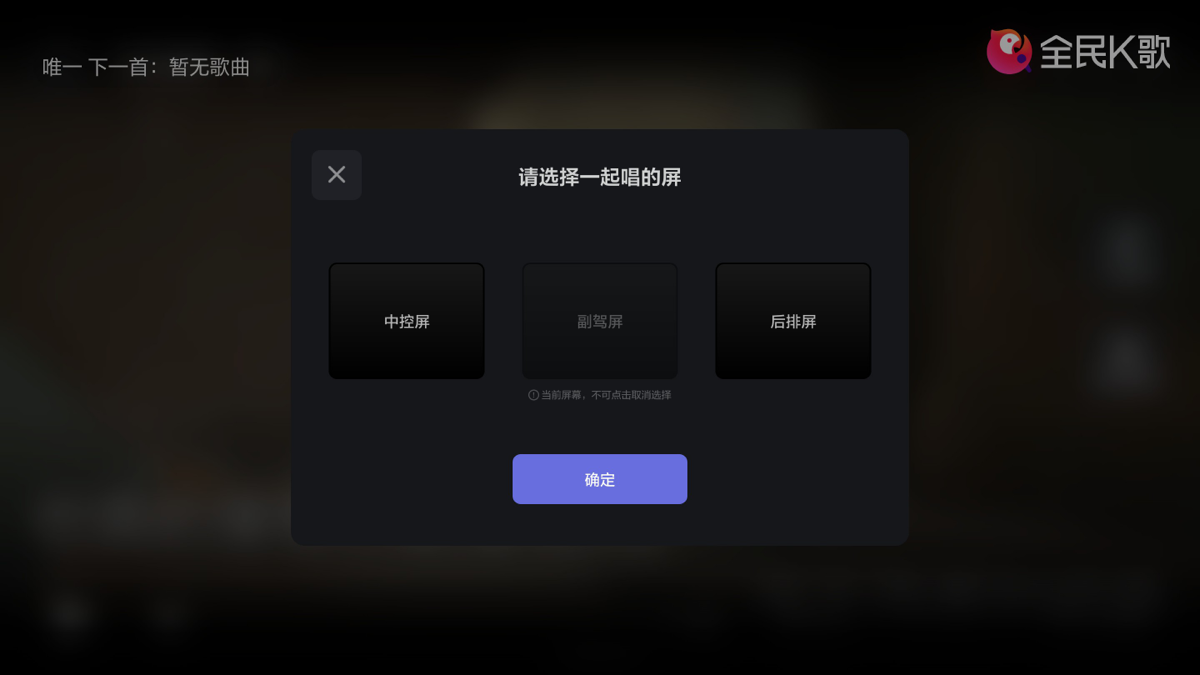1200x675 pixels.
Task: Select the 中控屏 screen option
Action: coord(407,321)
